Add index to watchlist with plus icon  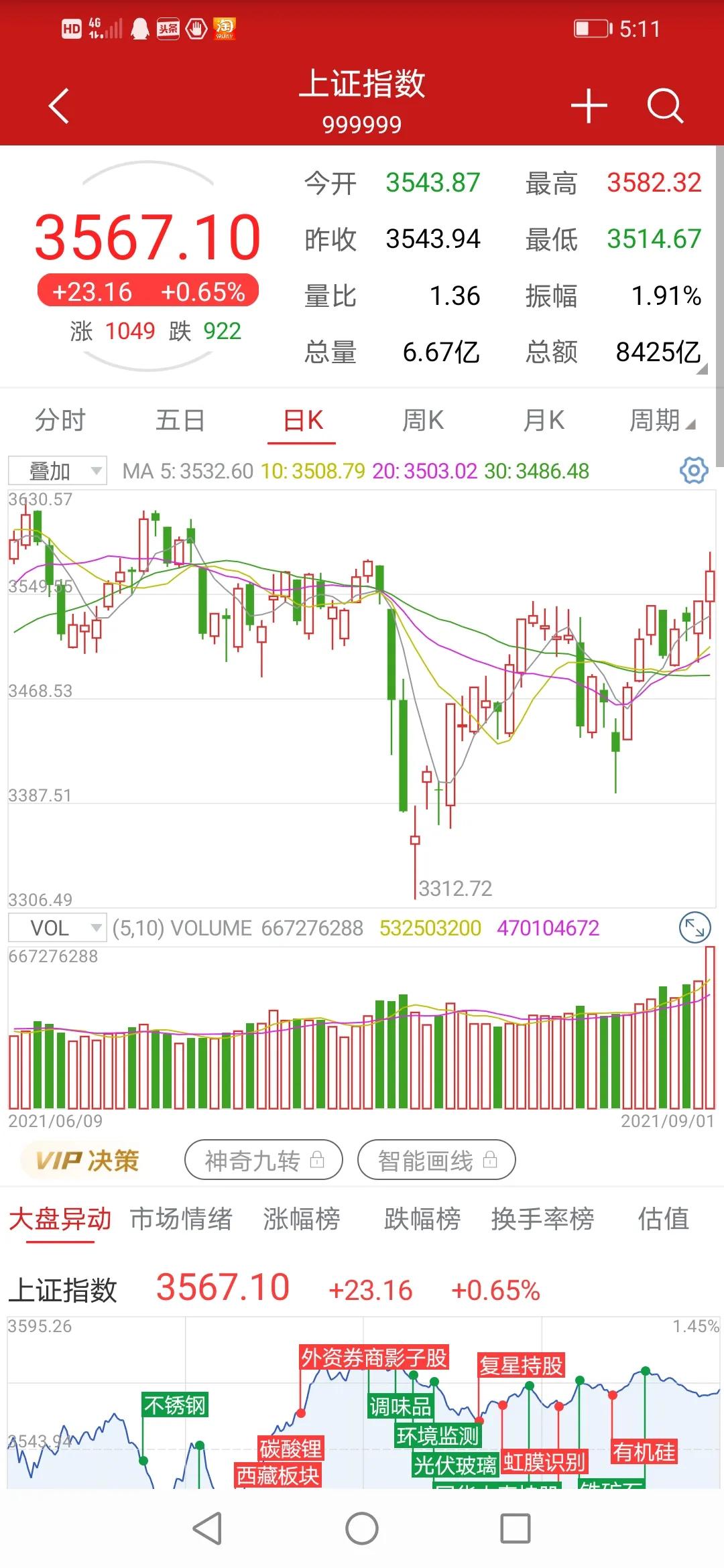click(589, 106)
